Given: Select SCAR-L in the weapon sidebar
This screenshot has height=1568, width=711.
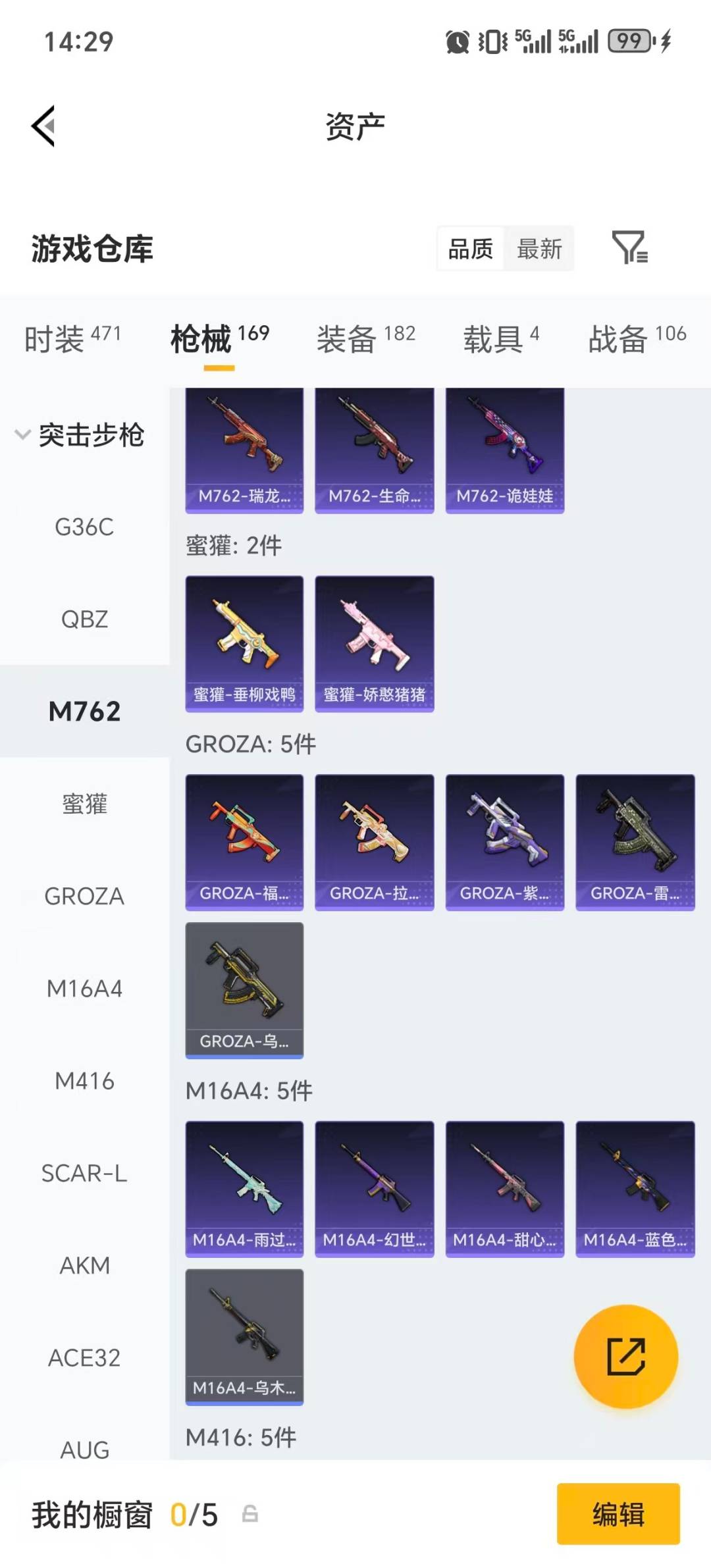Looking at the screenshot, I should [85, 1173].
